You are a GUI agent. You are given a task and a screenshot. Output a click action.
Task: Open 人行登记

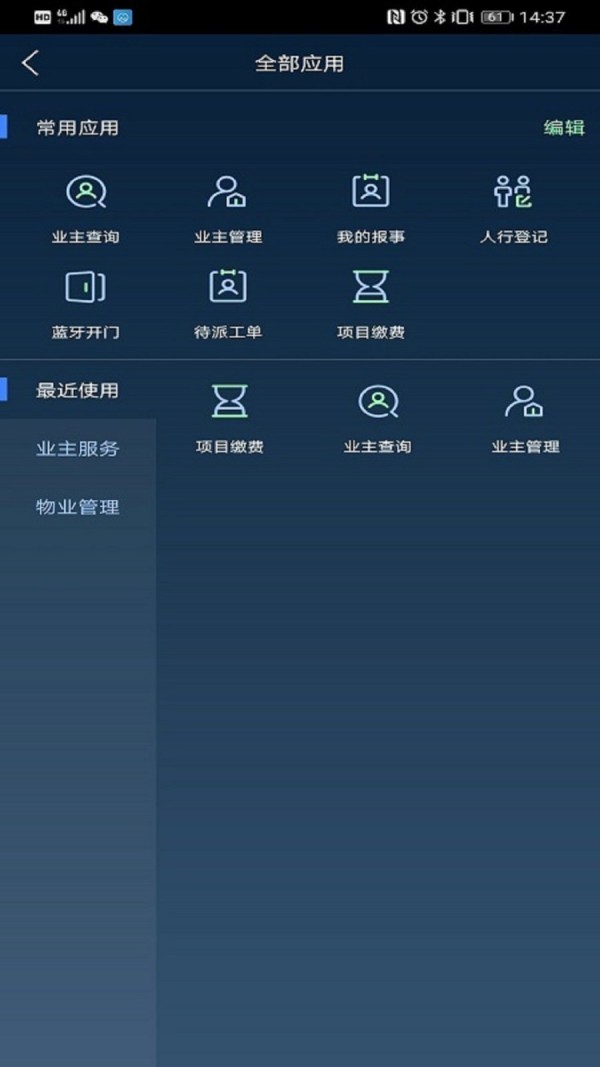(513, 209)
